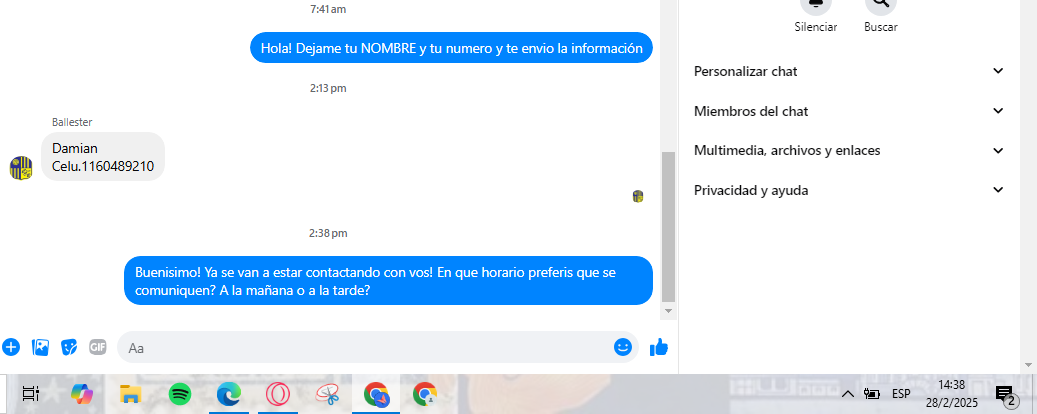The width and height of the screenshot is (1037, 414).
Task: Open the Windows notification center
Action: (x=1005, y=394)
